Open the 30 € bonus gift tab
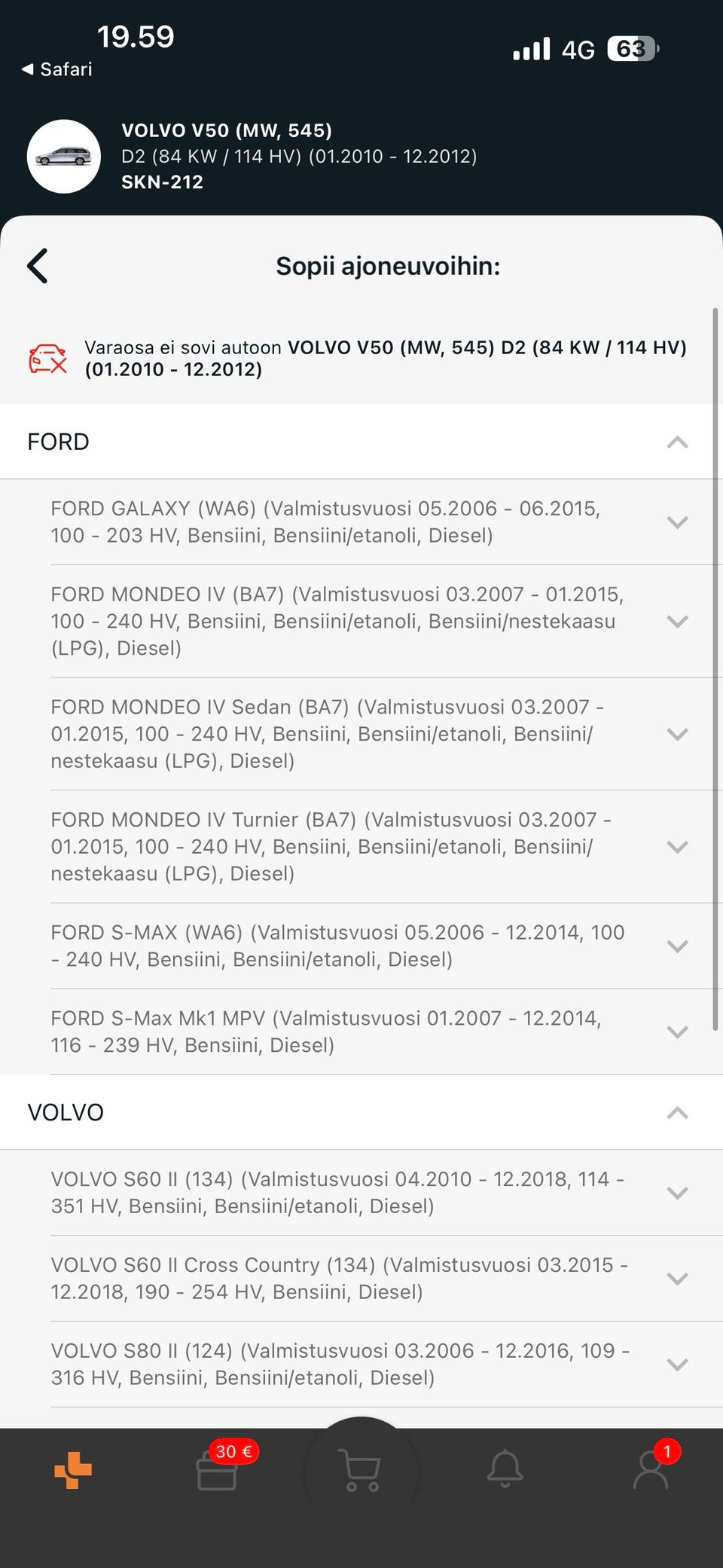Viewport: 723px width, 1568px height. pyautogui.click(x=218, y=1468)
